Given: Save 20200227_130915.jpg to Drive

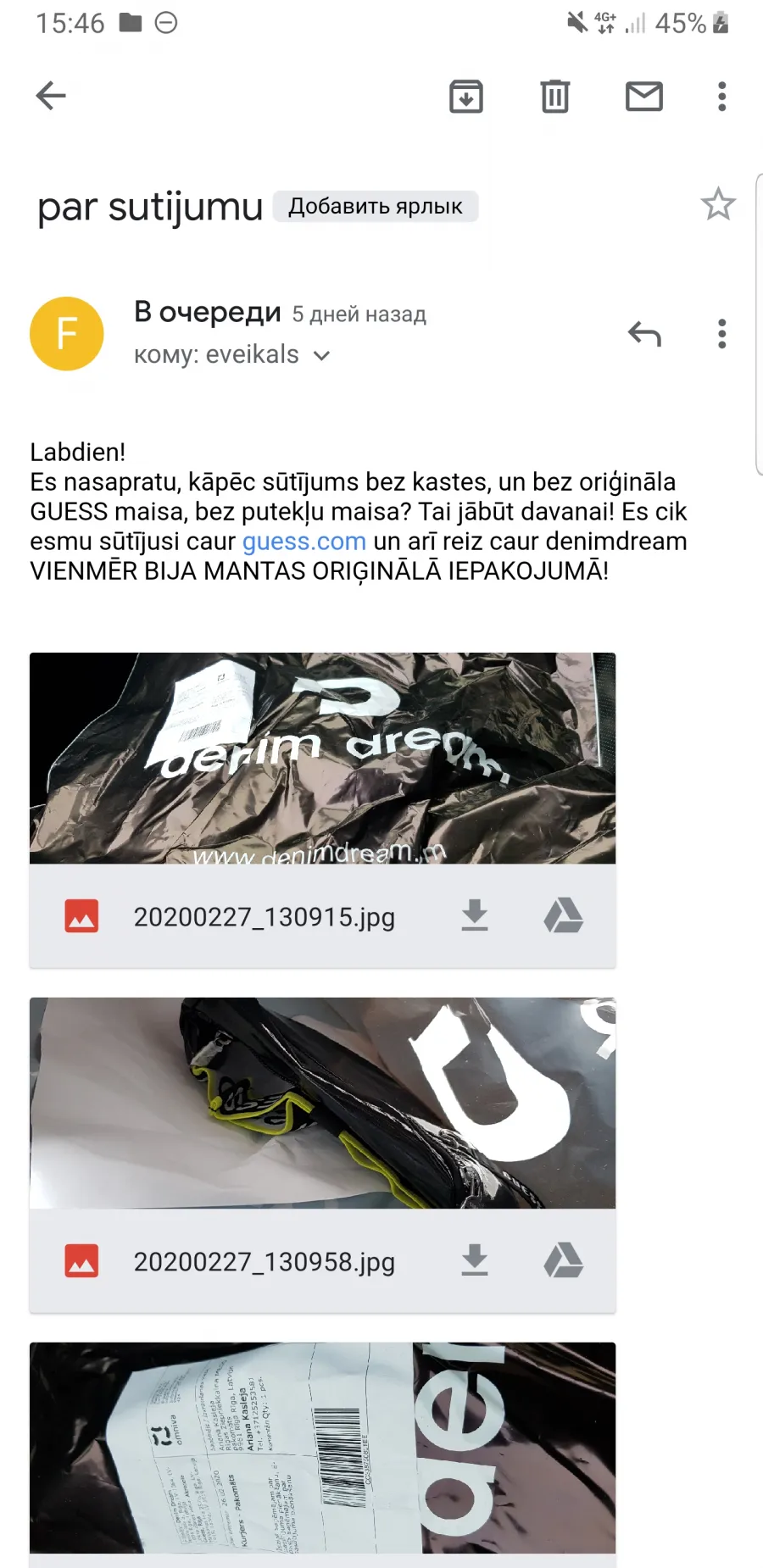Looking at the screenshot, I should point(564,916).
